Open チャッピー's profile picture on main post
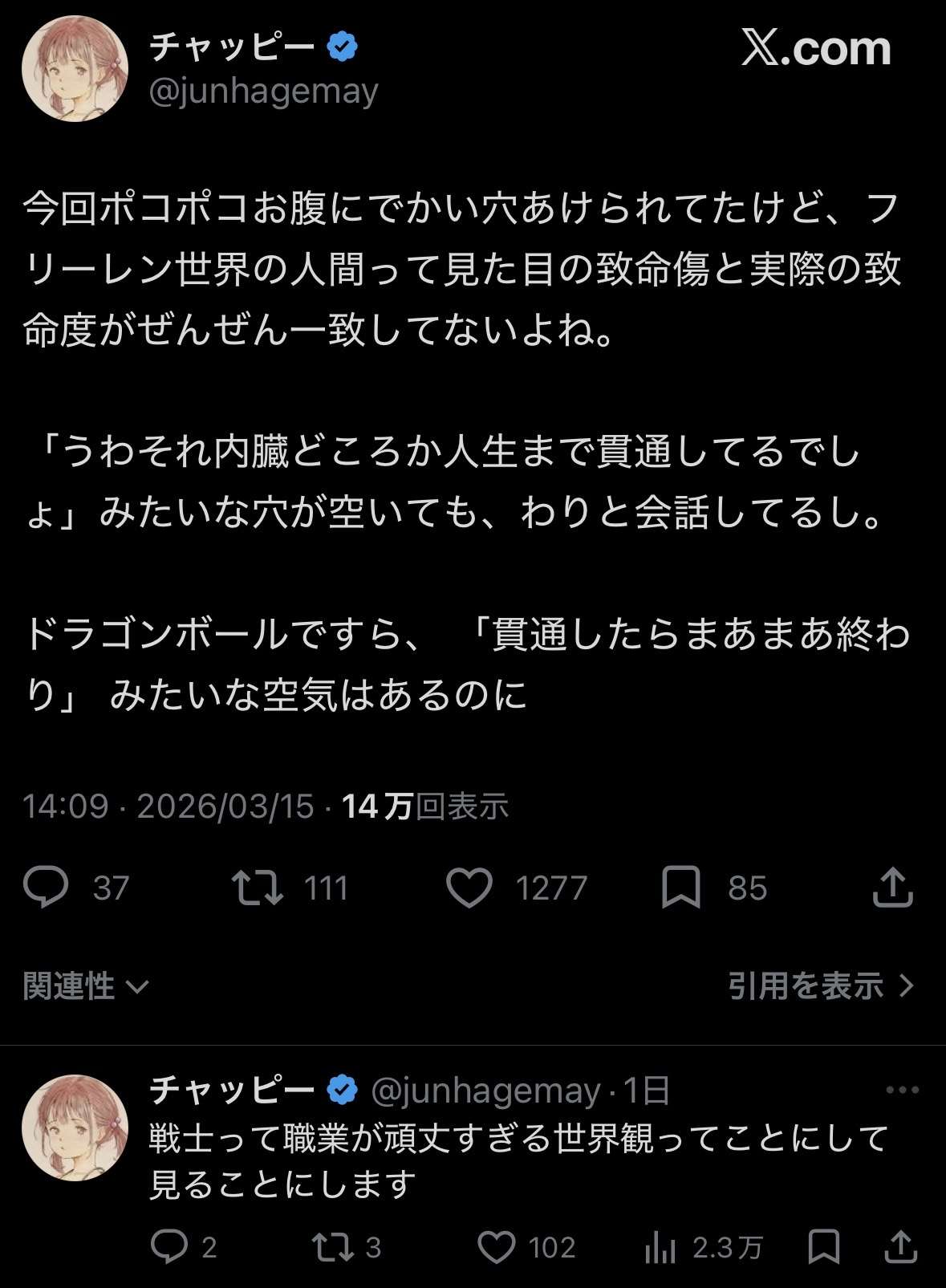 pos(75,68)
